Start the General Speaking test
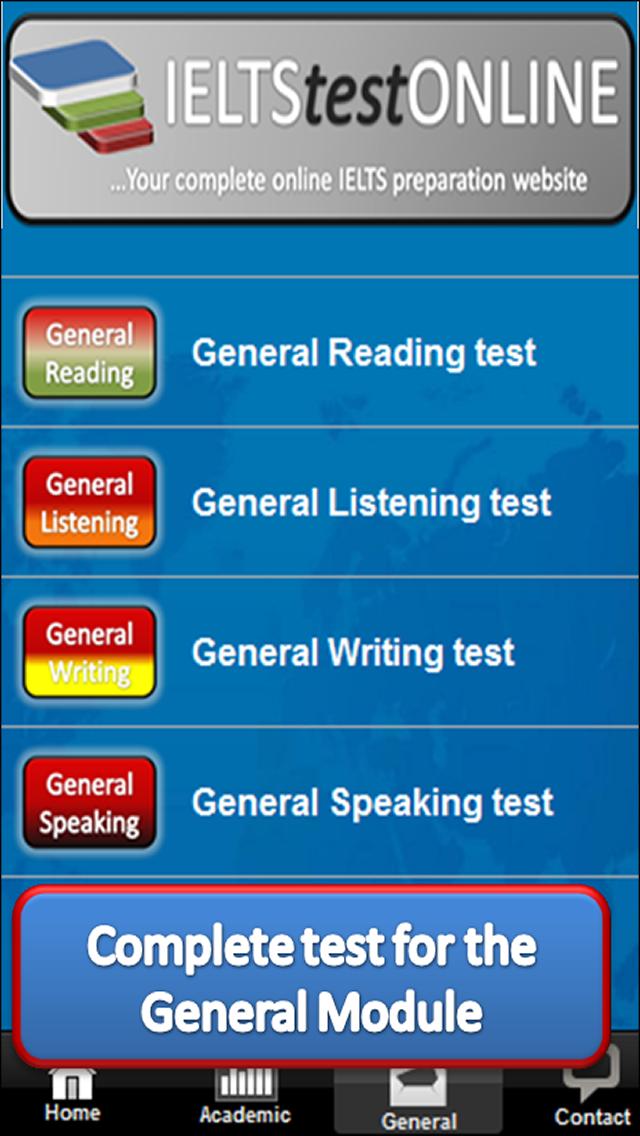Image resolution: width=640 pixels, height=1136 pixels. coord(371,802)
